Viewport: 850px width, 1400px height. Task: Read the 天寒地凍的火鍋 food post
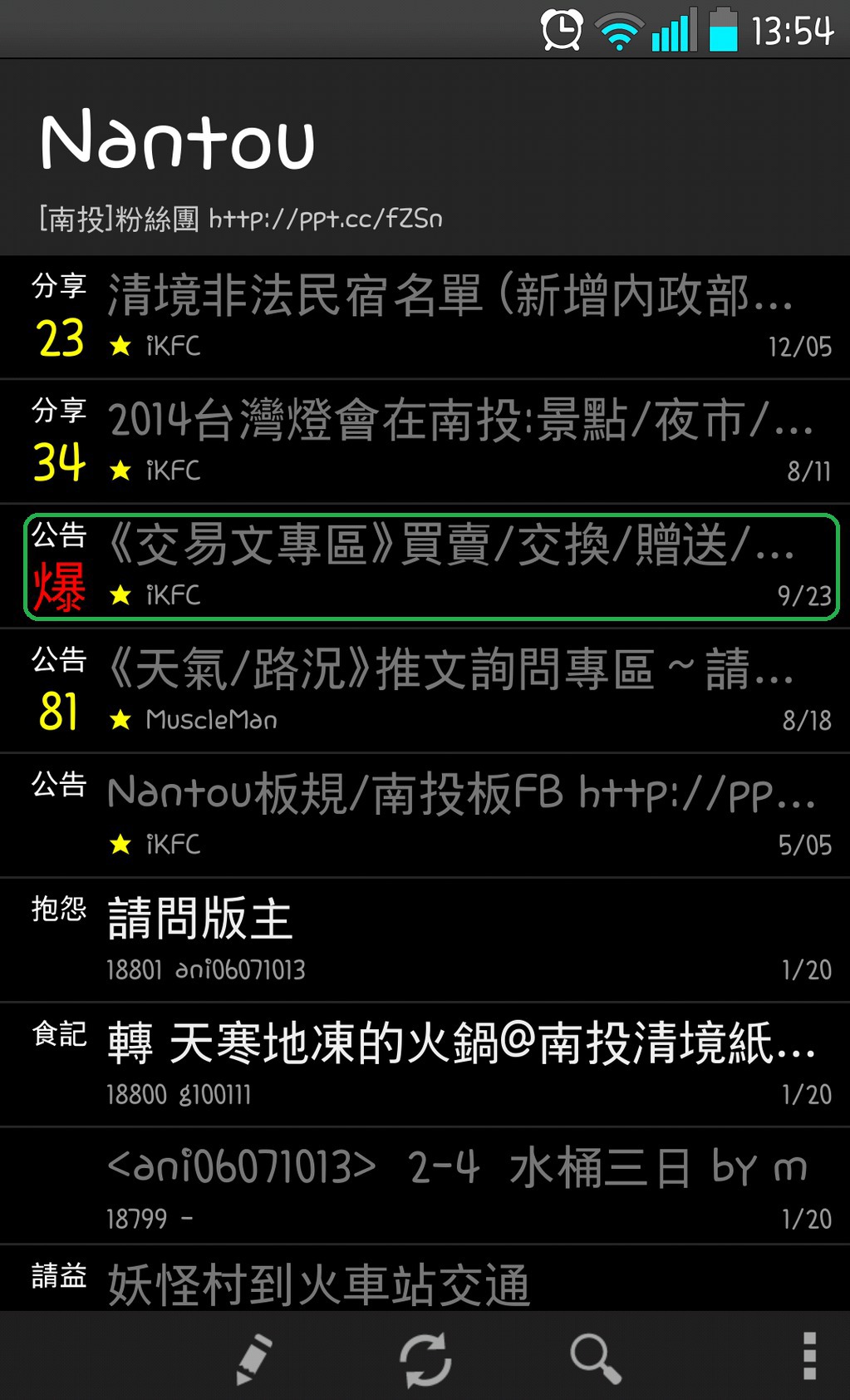(x=449, y=1065)
